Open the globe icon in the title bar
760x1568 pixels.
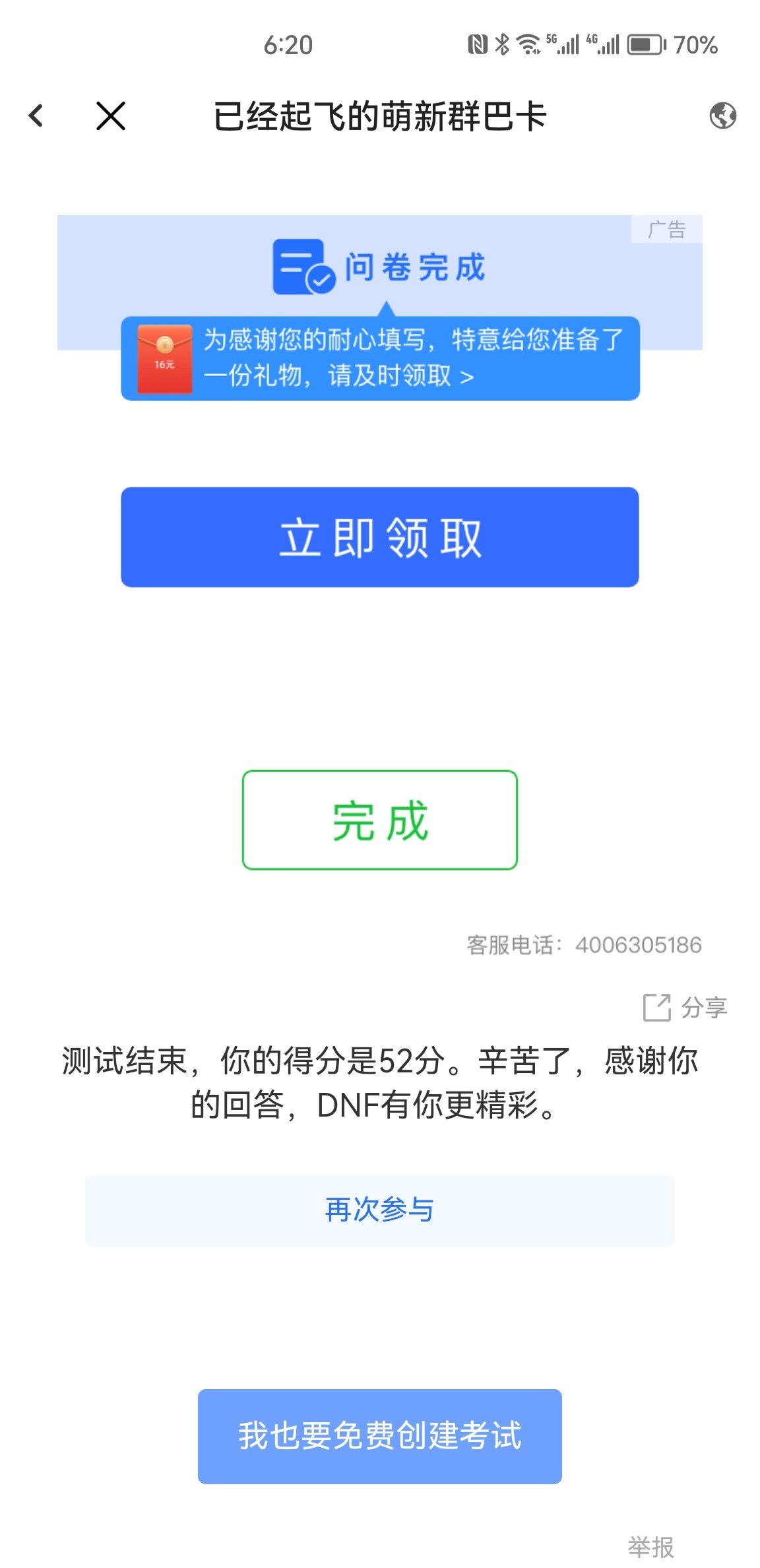pyautogui.click(x=722, y=115)
